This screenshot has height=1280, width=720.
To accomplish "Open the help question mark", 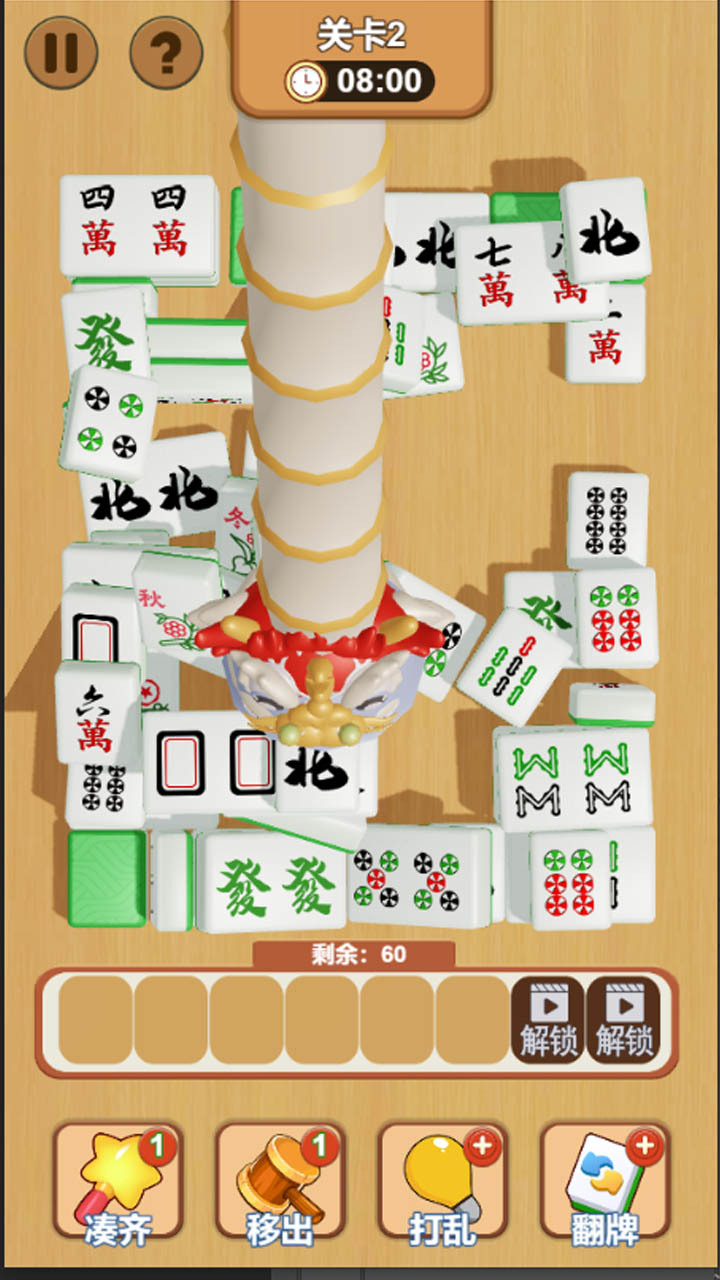I will (x=166, y=53).
